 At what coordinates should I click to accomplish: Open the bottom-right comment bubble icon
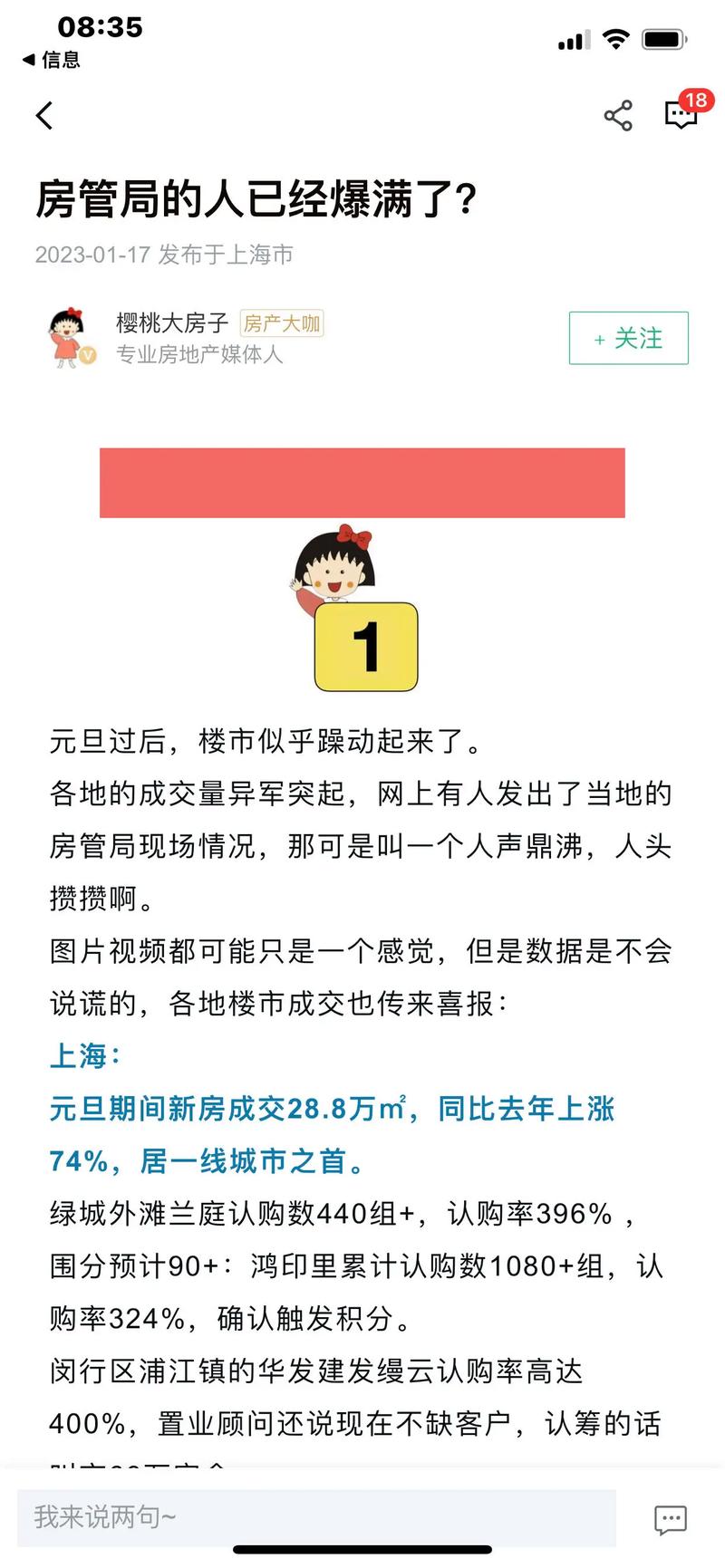[x=671, y=1519]
